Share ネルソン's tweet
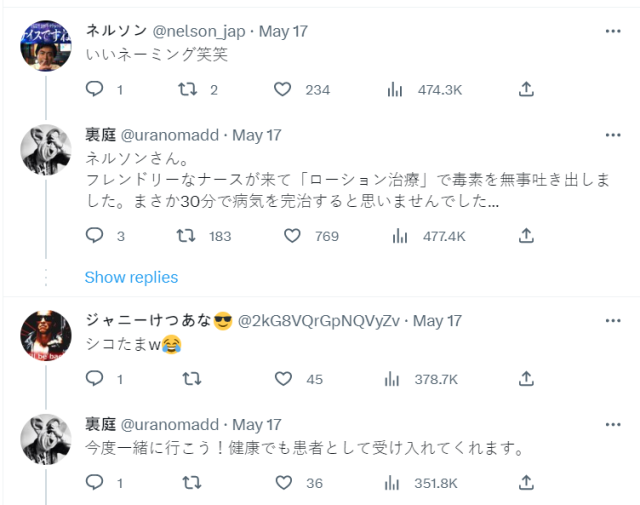The image size is (640, 505). 526,89
